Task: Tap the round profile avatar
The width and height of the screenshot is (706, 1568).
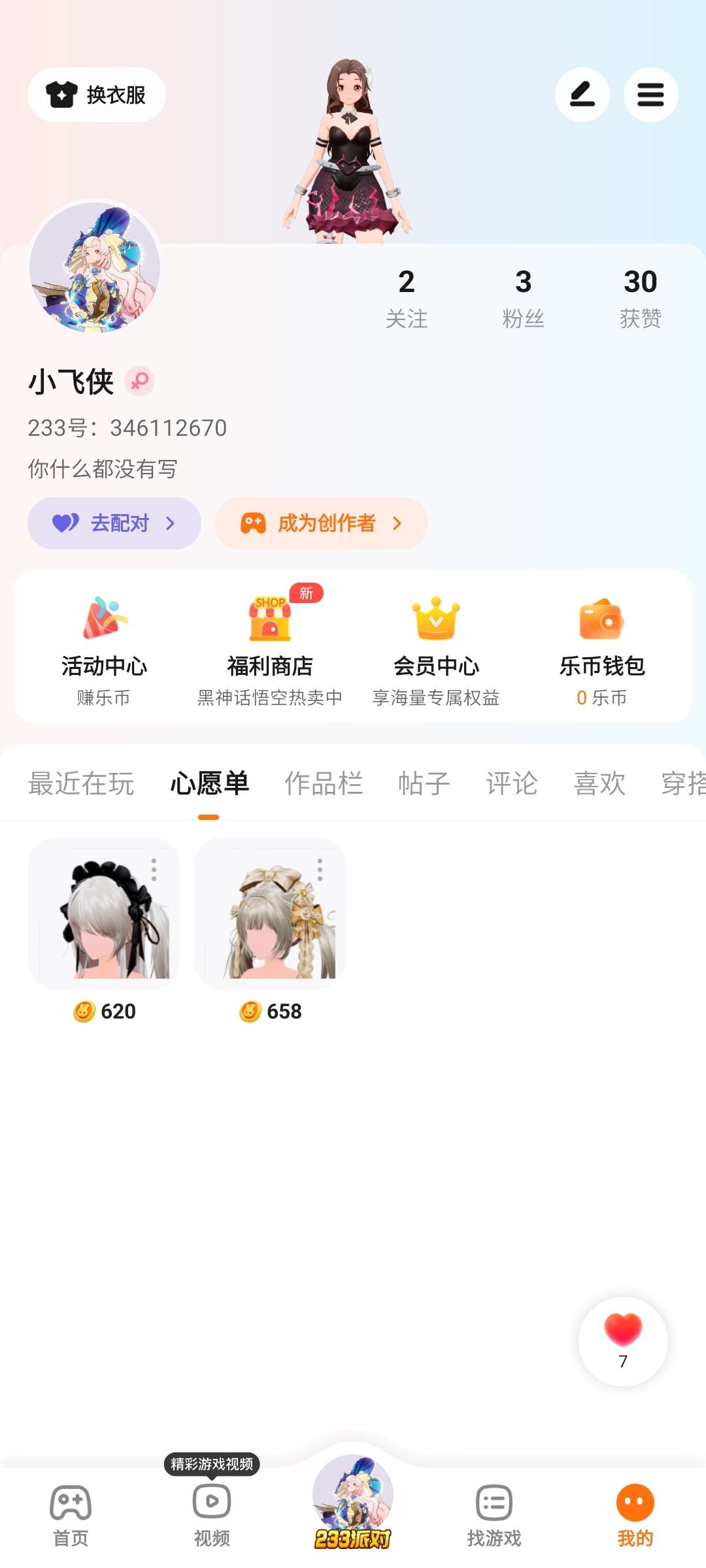Action: 95,267
